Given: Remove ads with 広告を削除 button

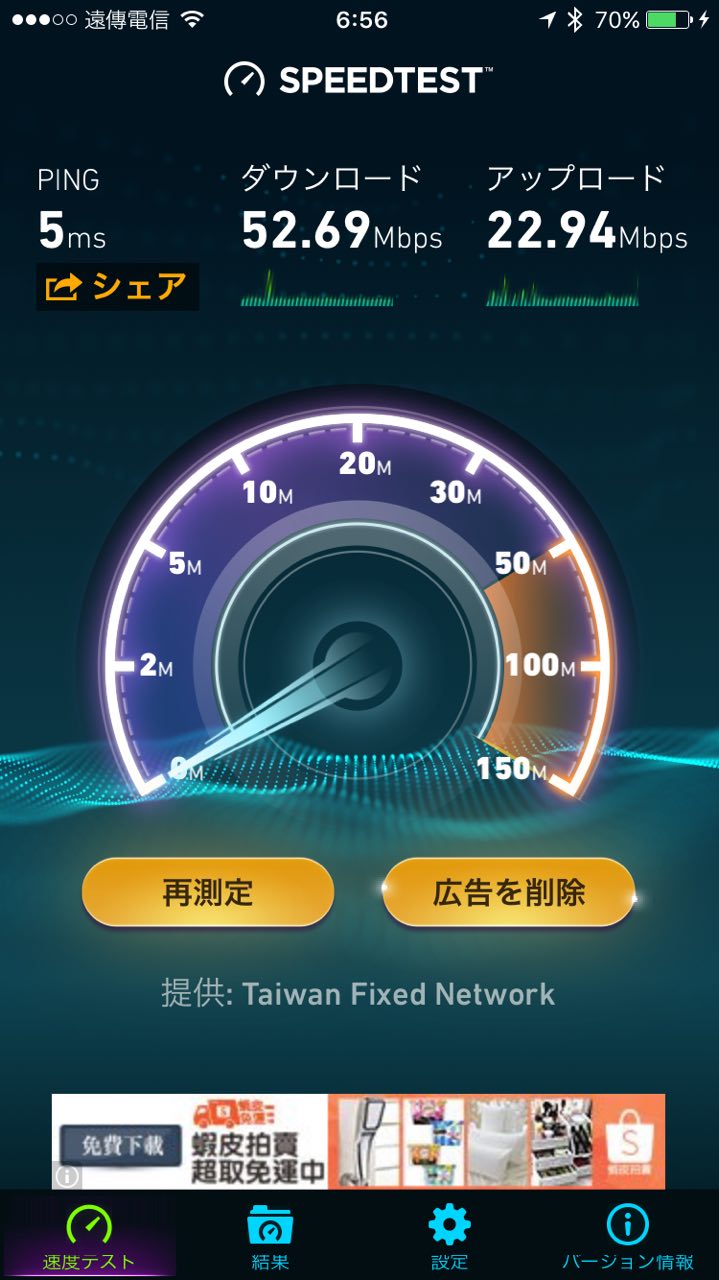Looking at the screenshot, I should point(508,891).
